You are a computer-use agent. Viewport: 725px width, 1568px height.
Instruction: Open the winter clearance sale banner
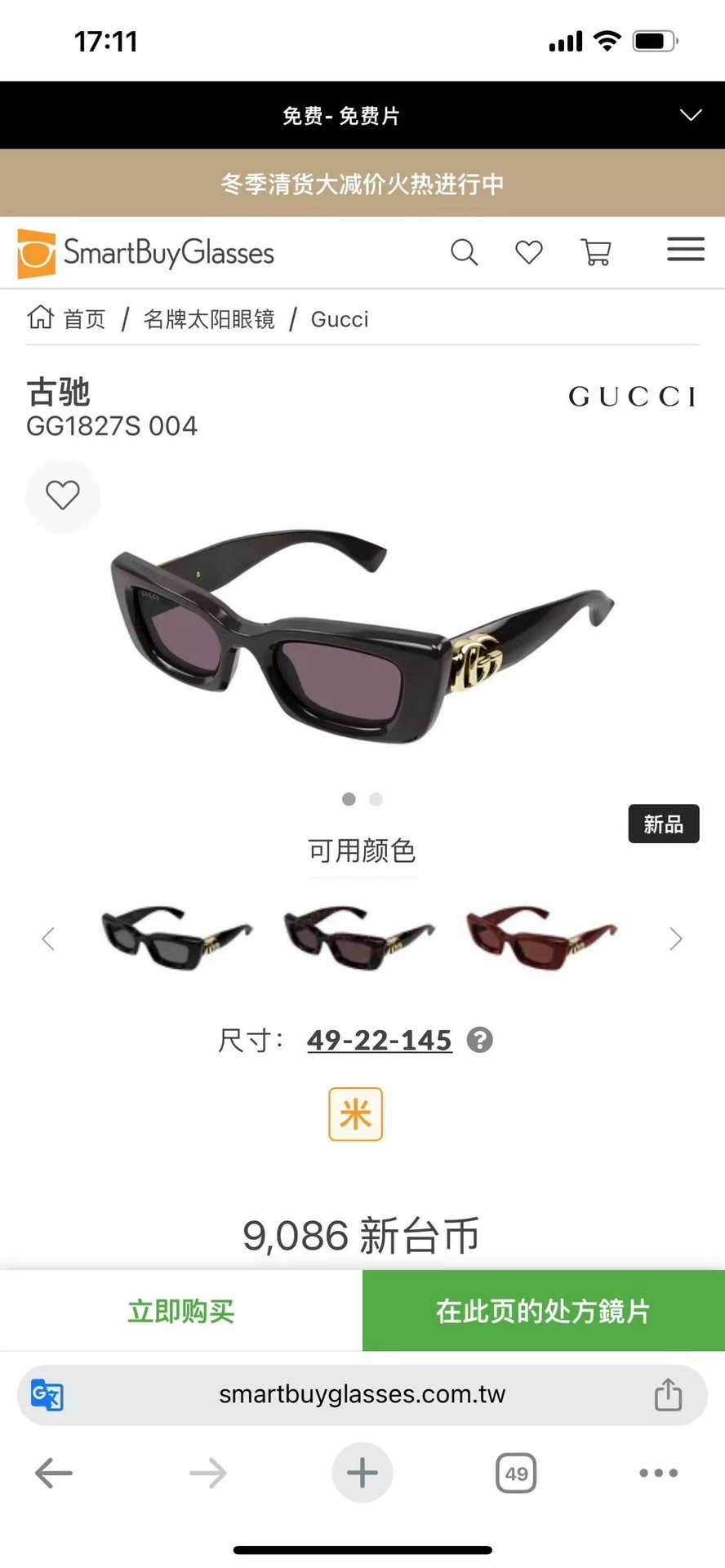362,184
